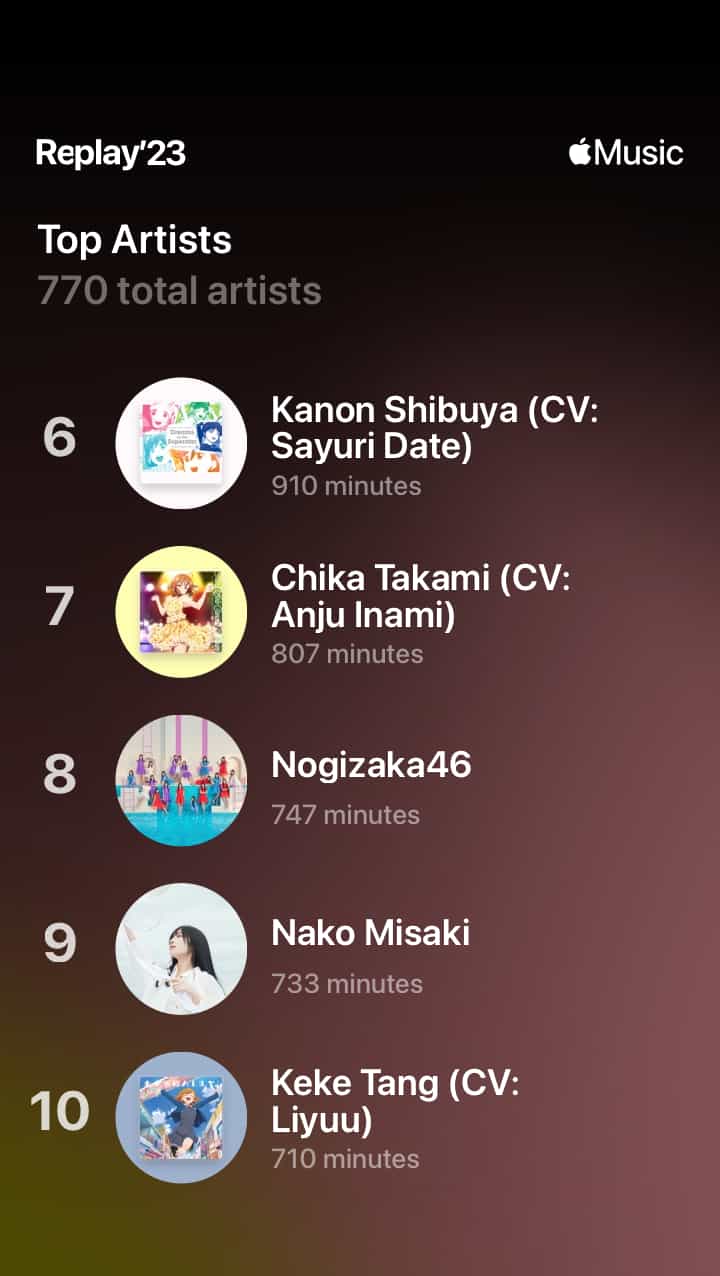720x1276 pixels.
Task: Open the Nogizaka46 artist artwork
Action: [182, 782]
